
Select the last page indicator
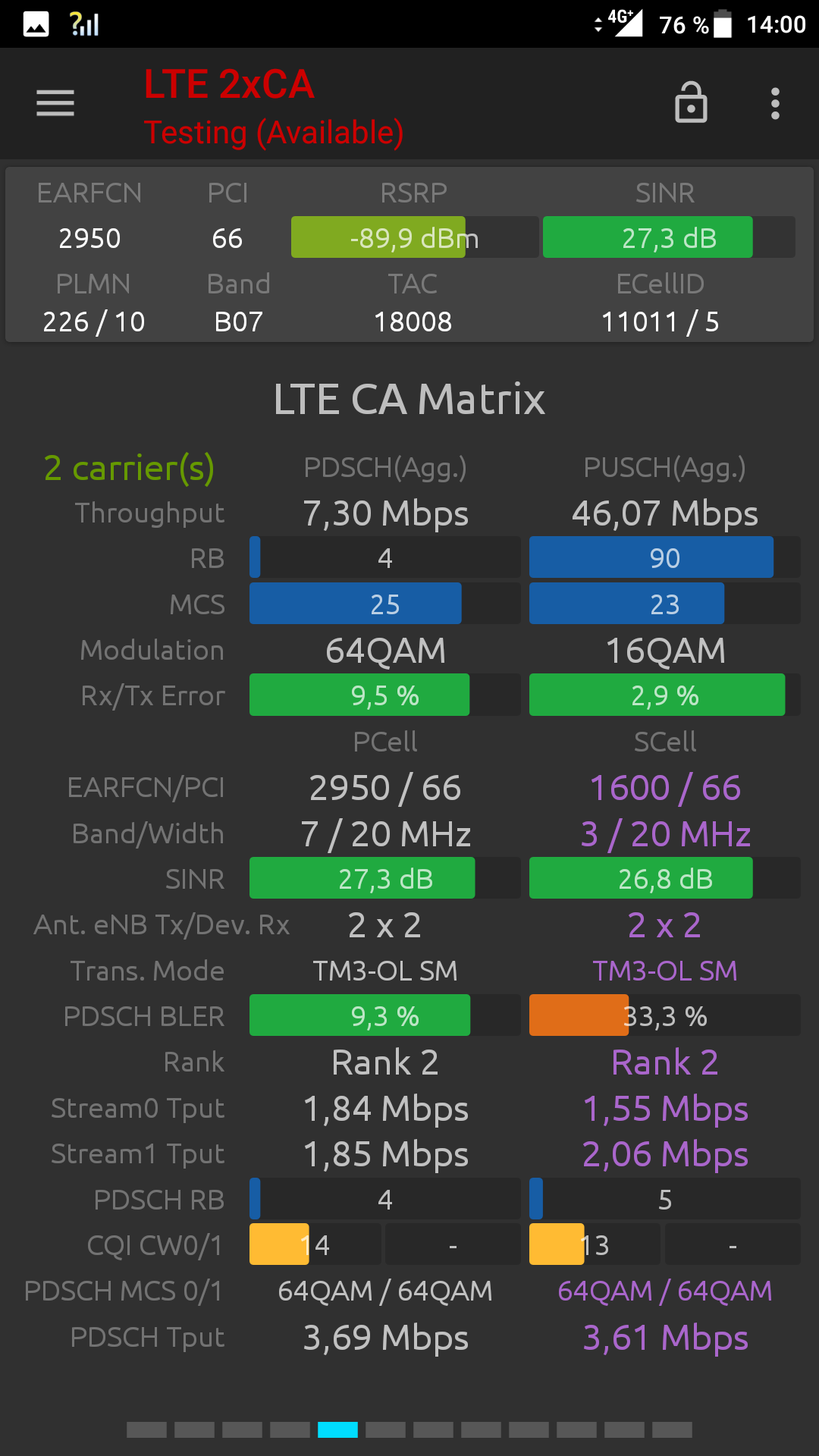672,1429
